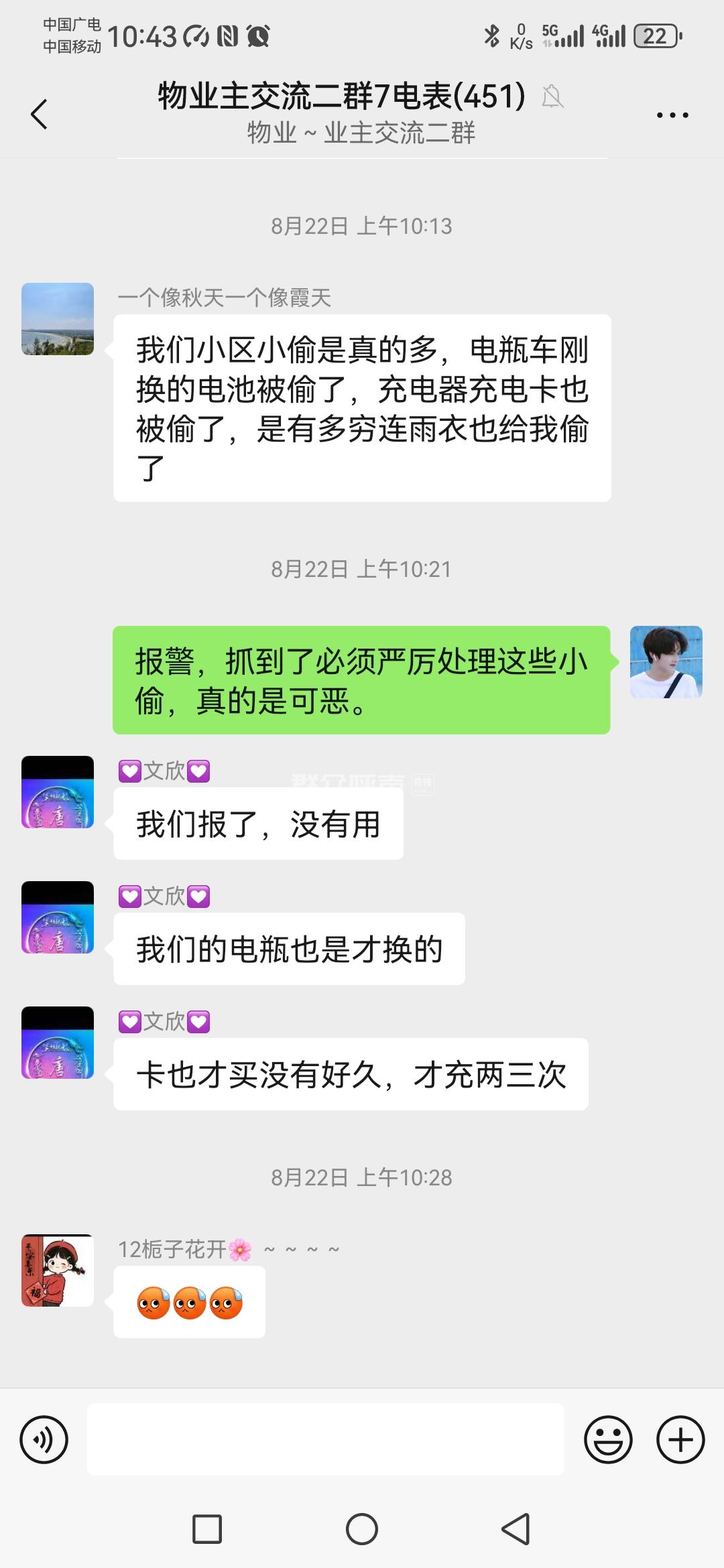Image resolution: width=724 pixels, height=1568 pixels.
Task: Switch to voice message input
Action: point(44,1439)
